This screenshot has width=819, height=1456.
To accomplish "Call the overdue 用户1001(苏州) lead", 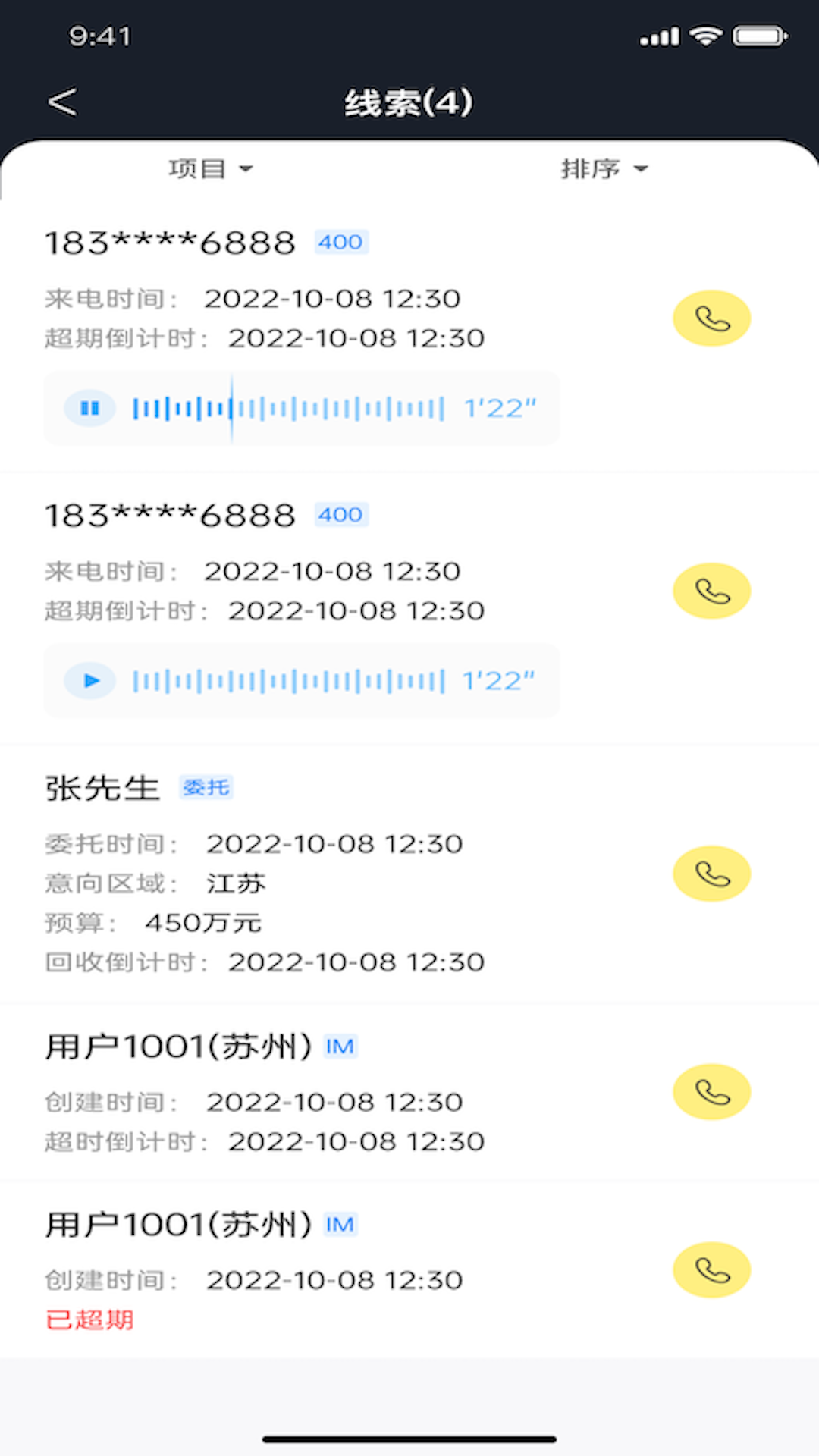I will [711, 1269].
